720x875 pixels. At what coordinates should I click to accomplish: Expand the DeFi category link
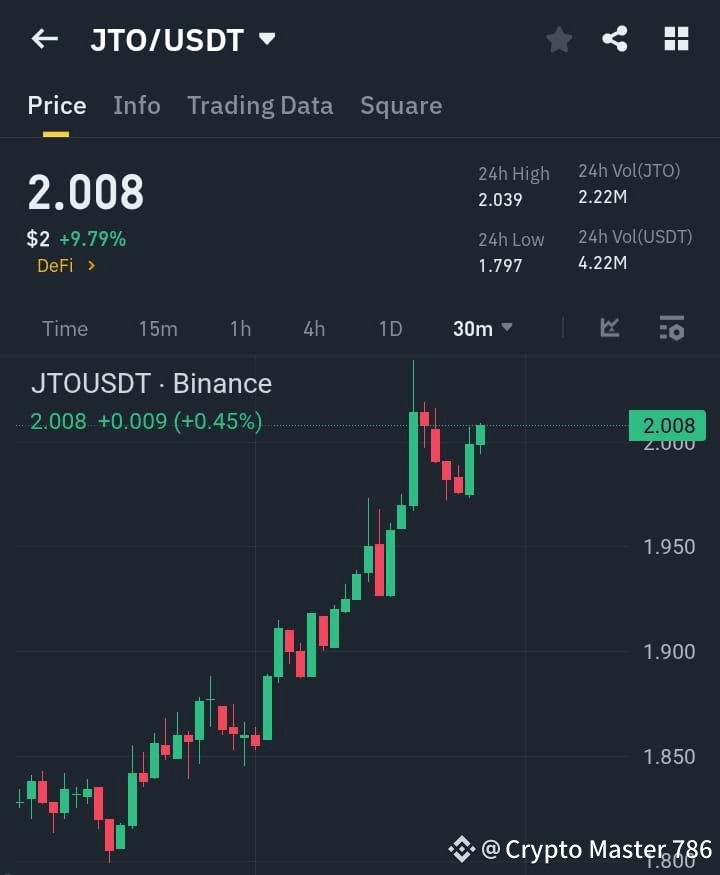[66, 265]
